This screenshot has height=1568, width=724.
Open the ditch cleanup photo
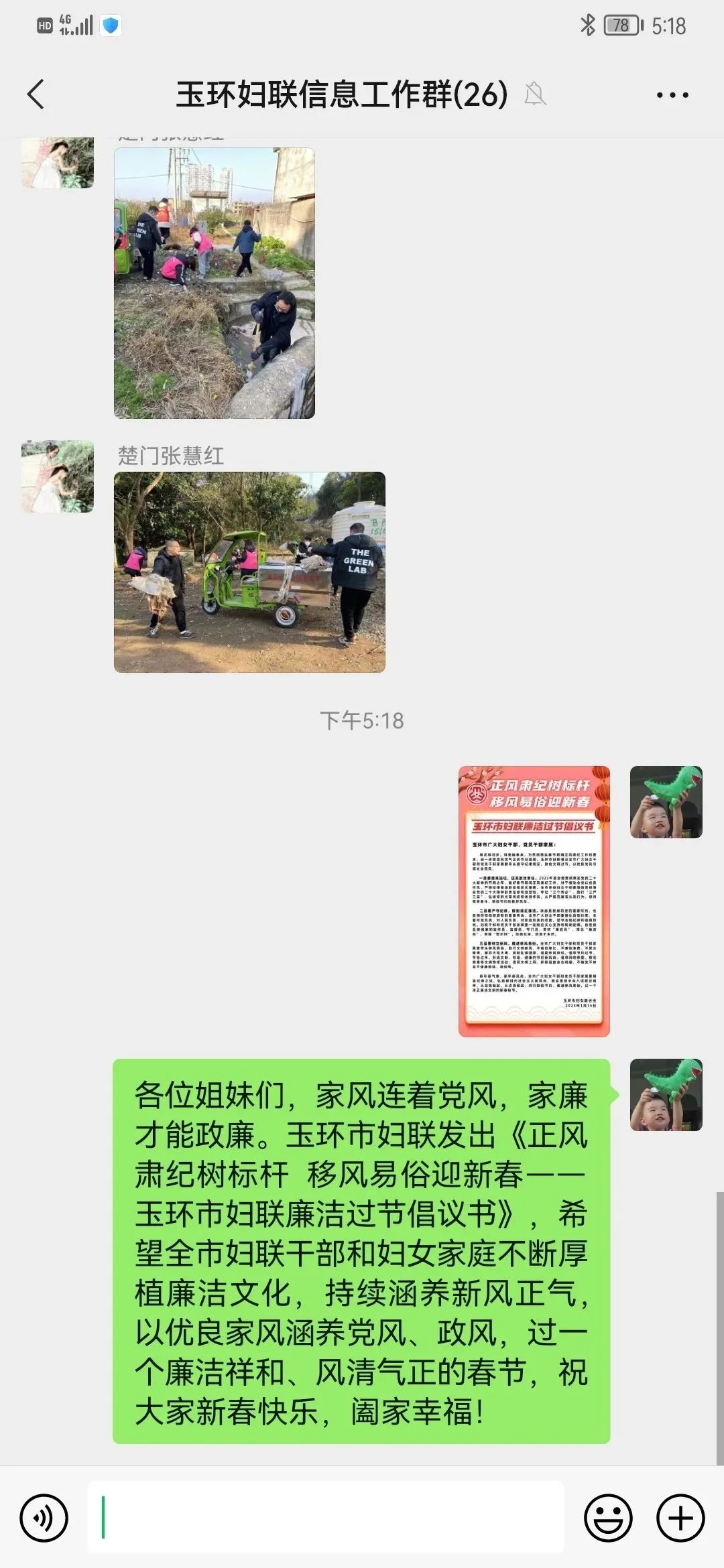point(214,283)
